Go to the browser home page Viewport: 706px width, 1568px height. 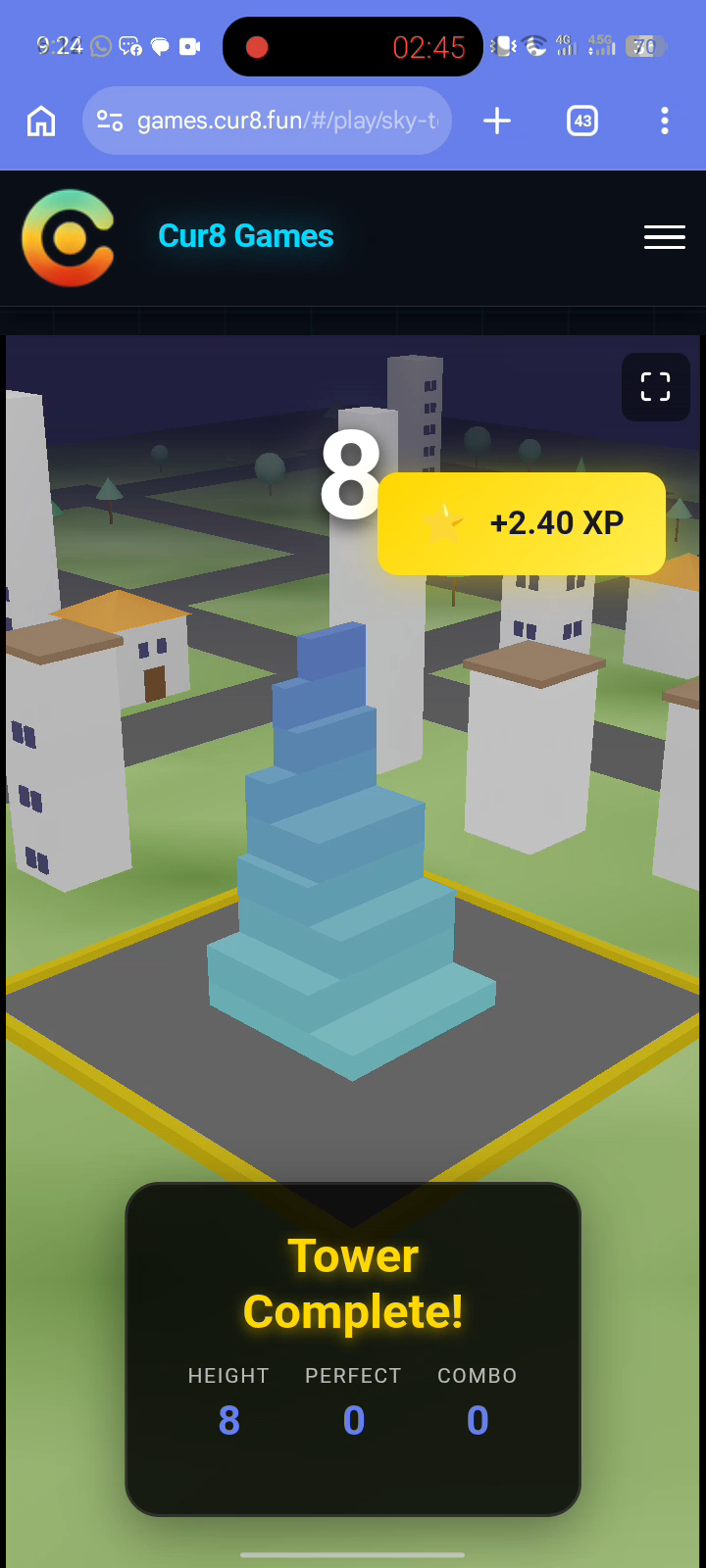point(41,121)
